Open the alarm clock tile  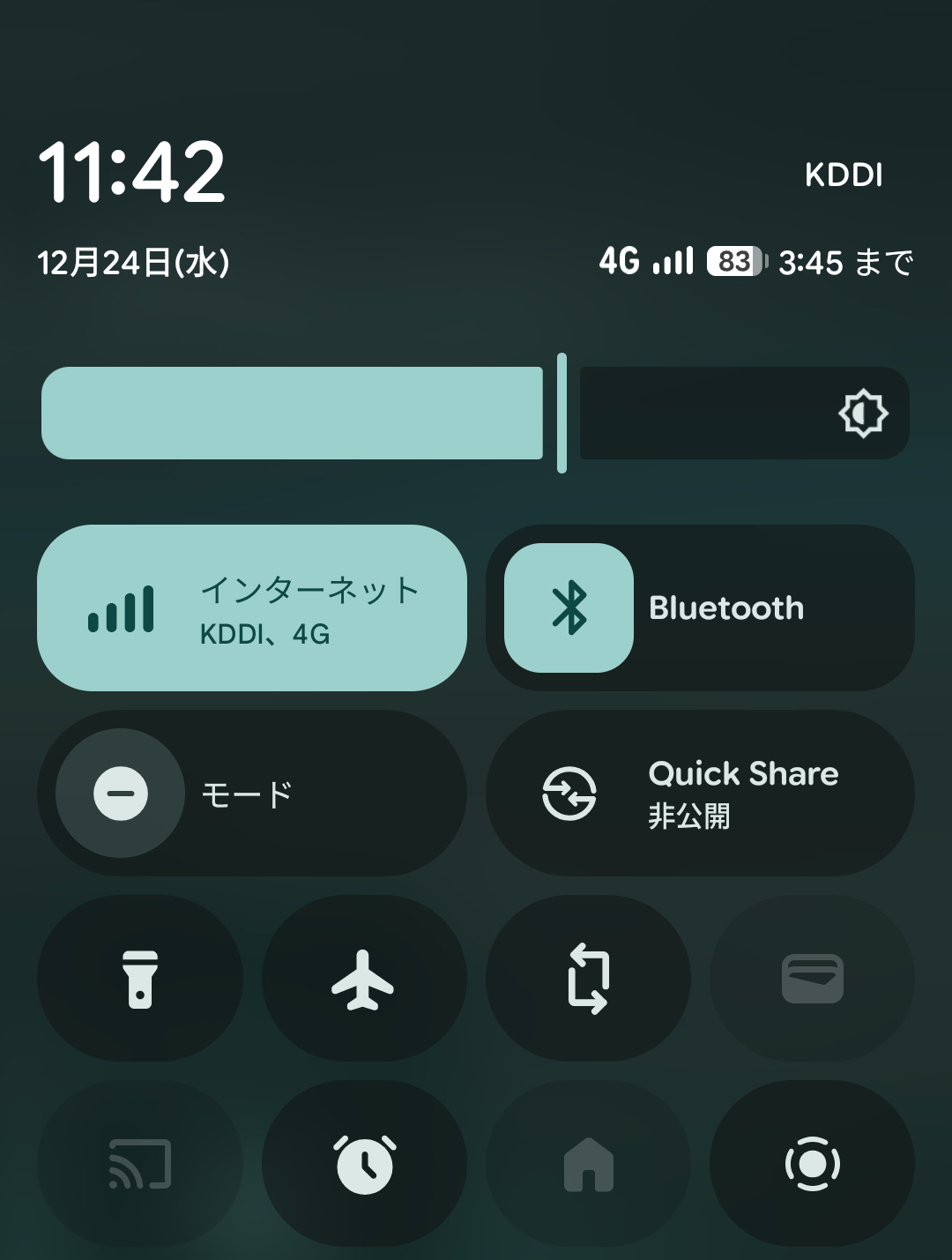(x=363, y=1164)
